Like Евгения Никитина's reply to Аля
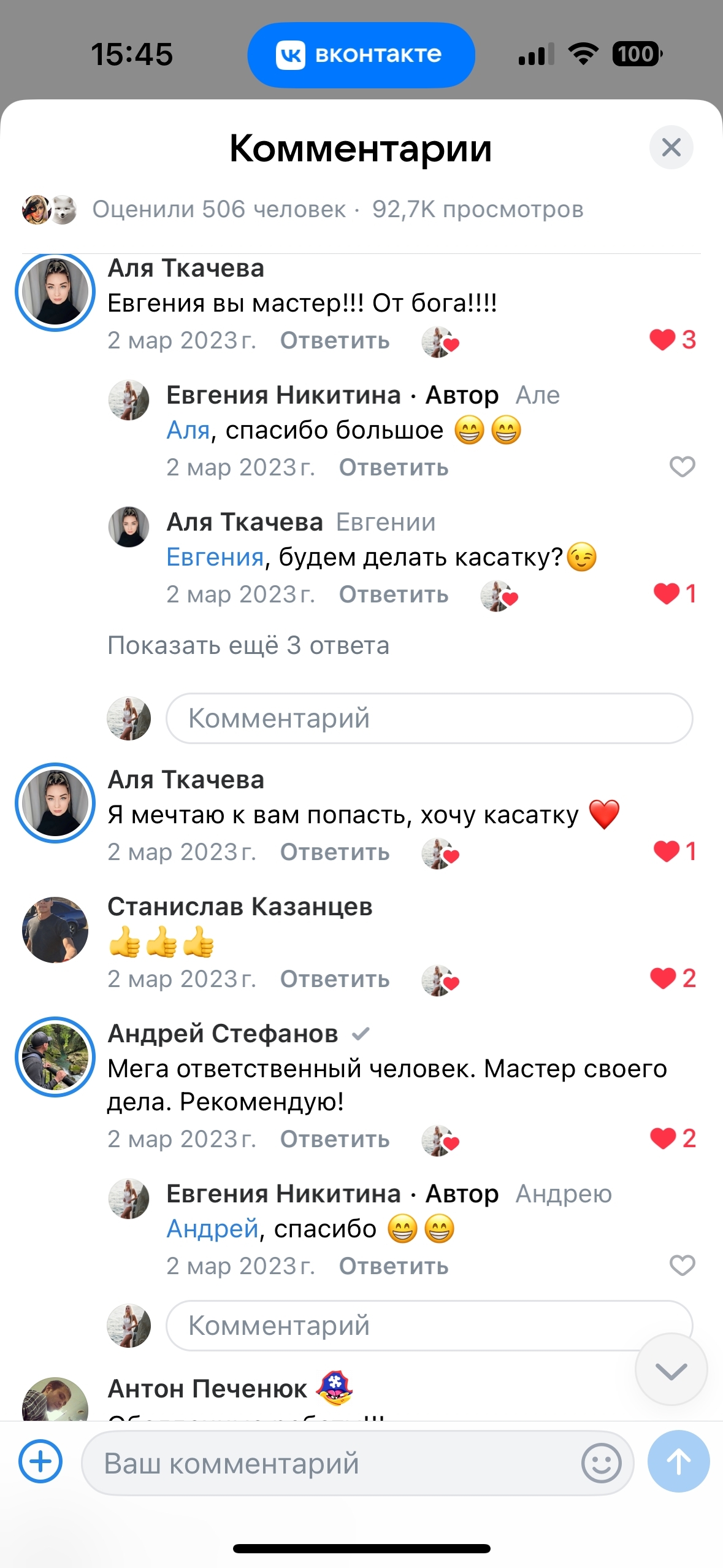 point(681,467)
